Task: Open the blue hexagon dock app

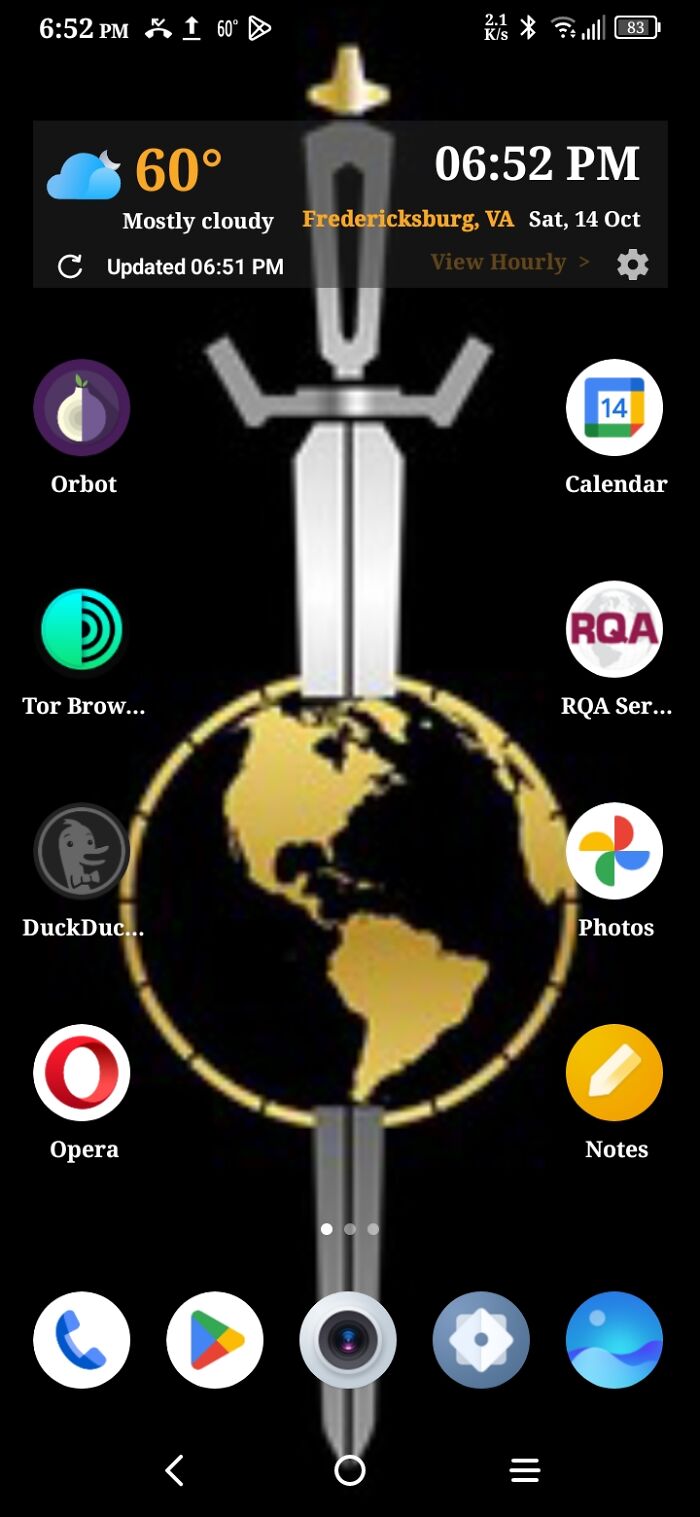Action: coord(481,1340)
